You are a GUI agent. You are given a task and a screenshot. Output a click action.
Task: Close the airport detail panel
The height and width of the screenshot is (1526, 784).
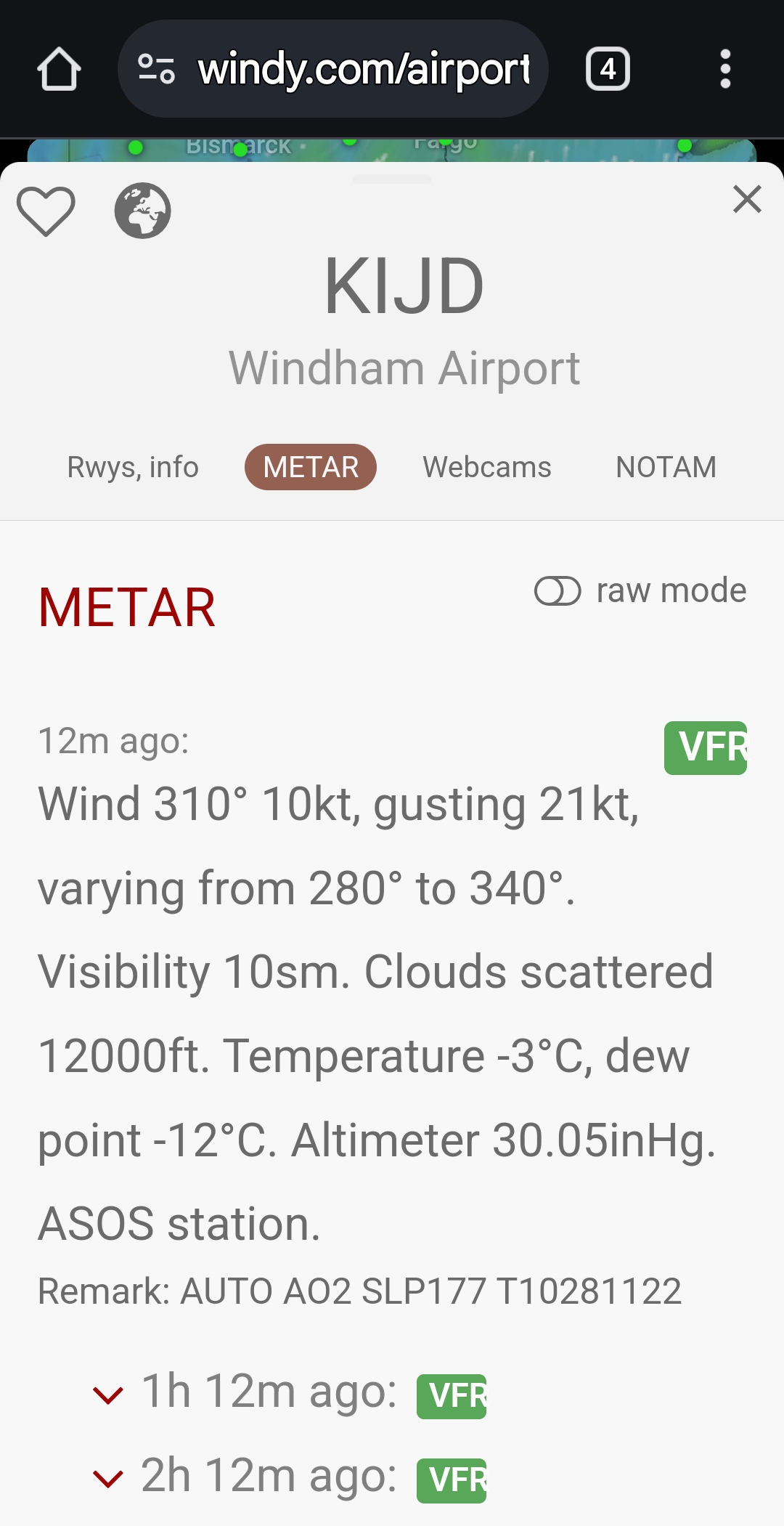coord(747,199)
